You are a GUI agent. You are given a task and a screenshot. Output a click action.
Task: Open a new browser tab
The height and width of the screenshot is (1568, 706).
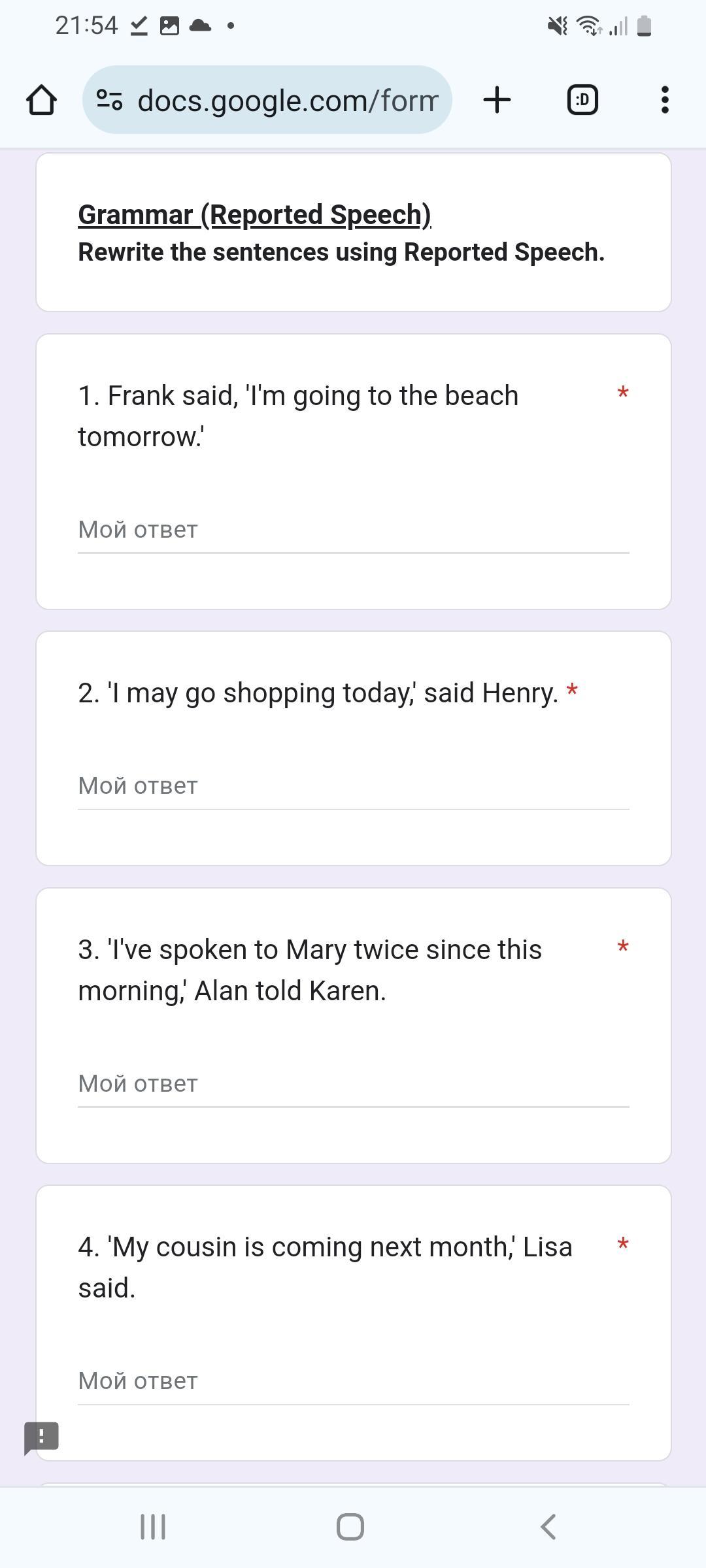pos(497,100)
